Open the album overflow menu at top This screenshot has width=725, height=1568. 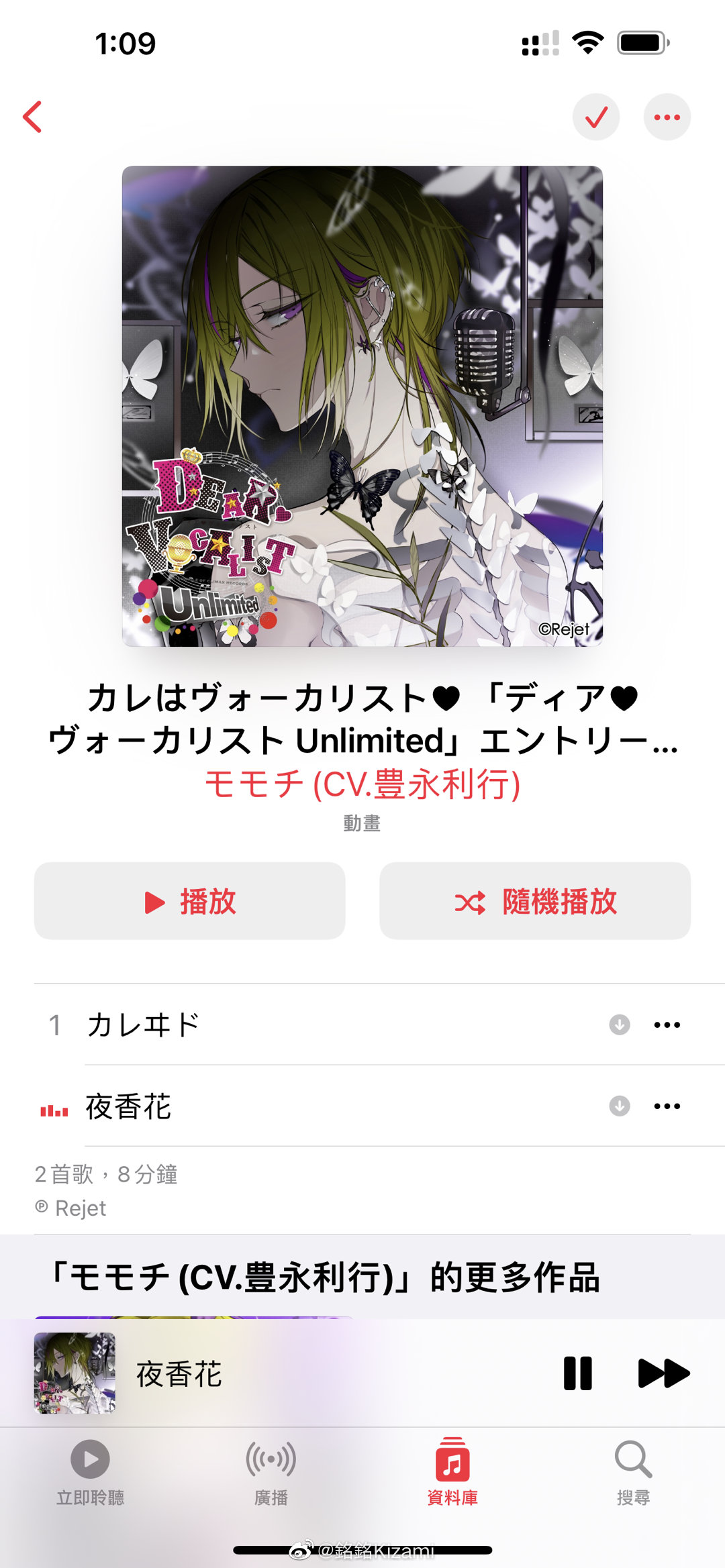667,117
